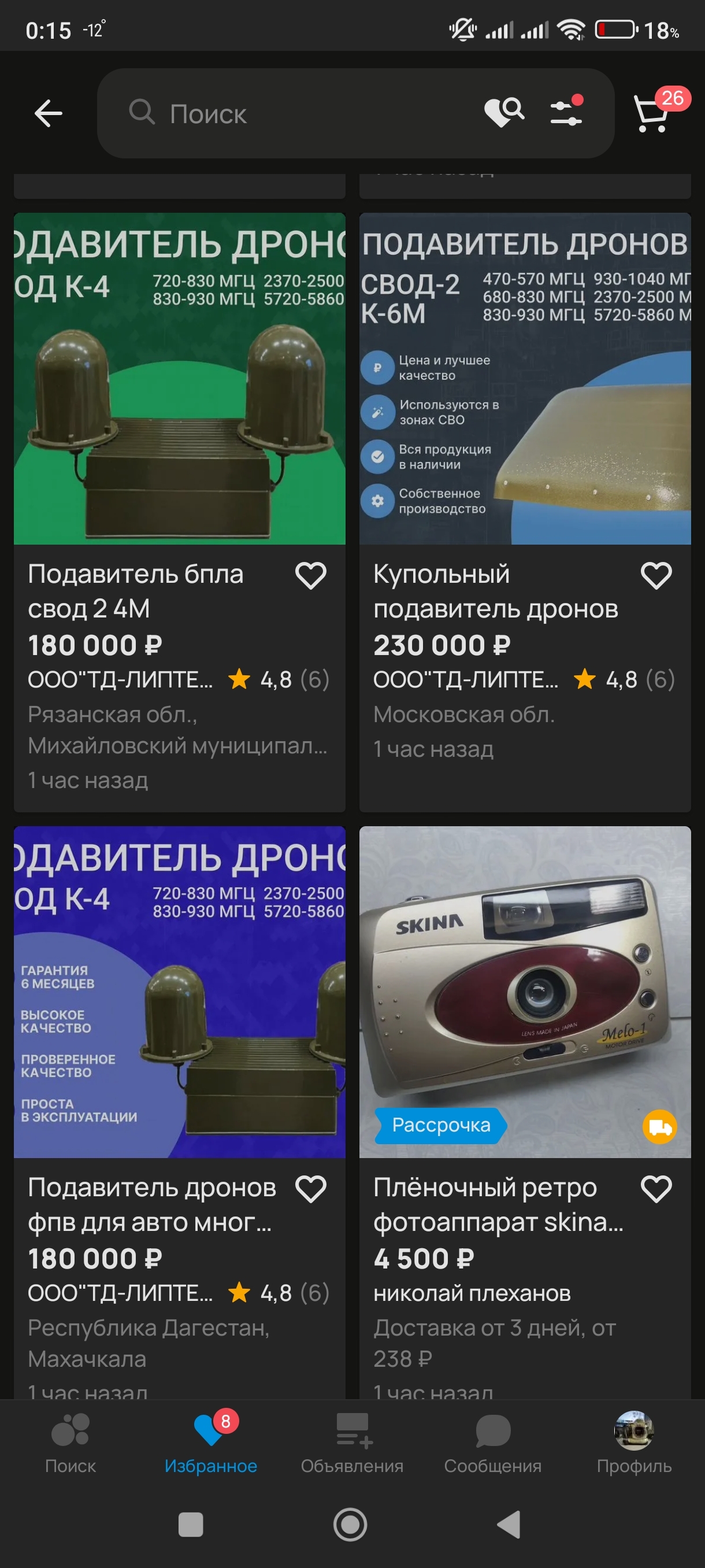The width and height of the screenshot is (705, 1568).
Task: Select the Избранное tab
Action: [210, 1444]
